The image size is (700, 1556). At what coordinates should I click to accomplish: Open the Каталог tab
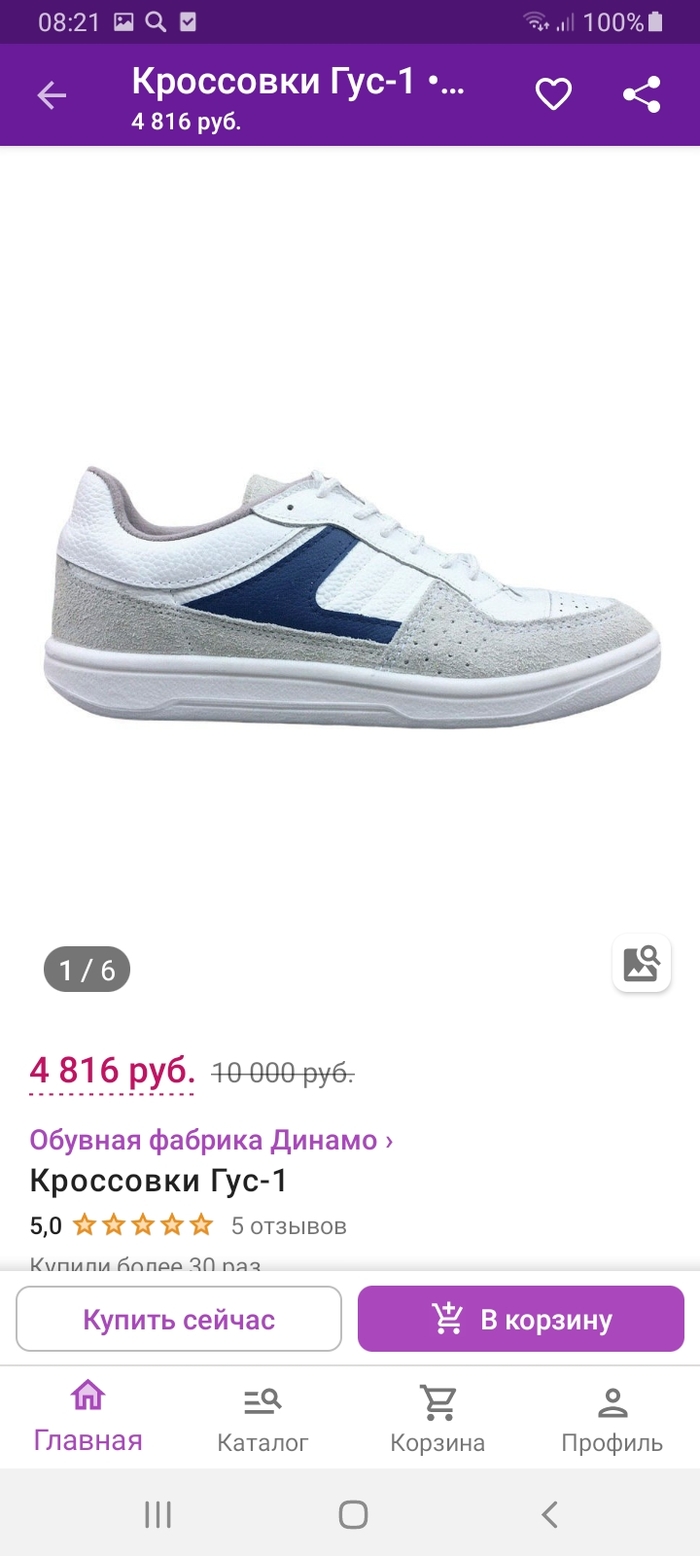point(263,1418)
